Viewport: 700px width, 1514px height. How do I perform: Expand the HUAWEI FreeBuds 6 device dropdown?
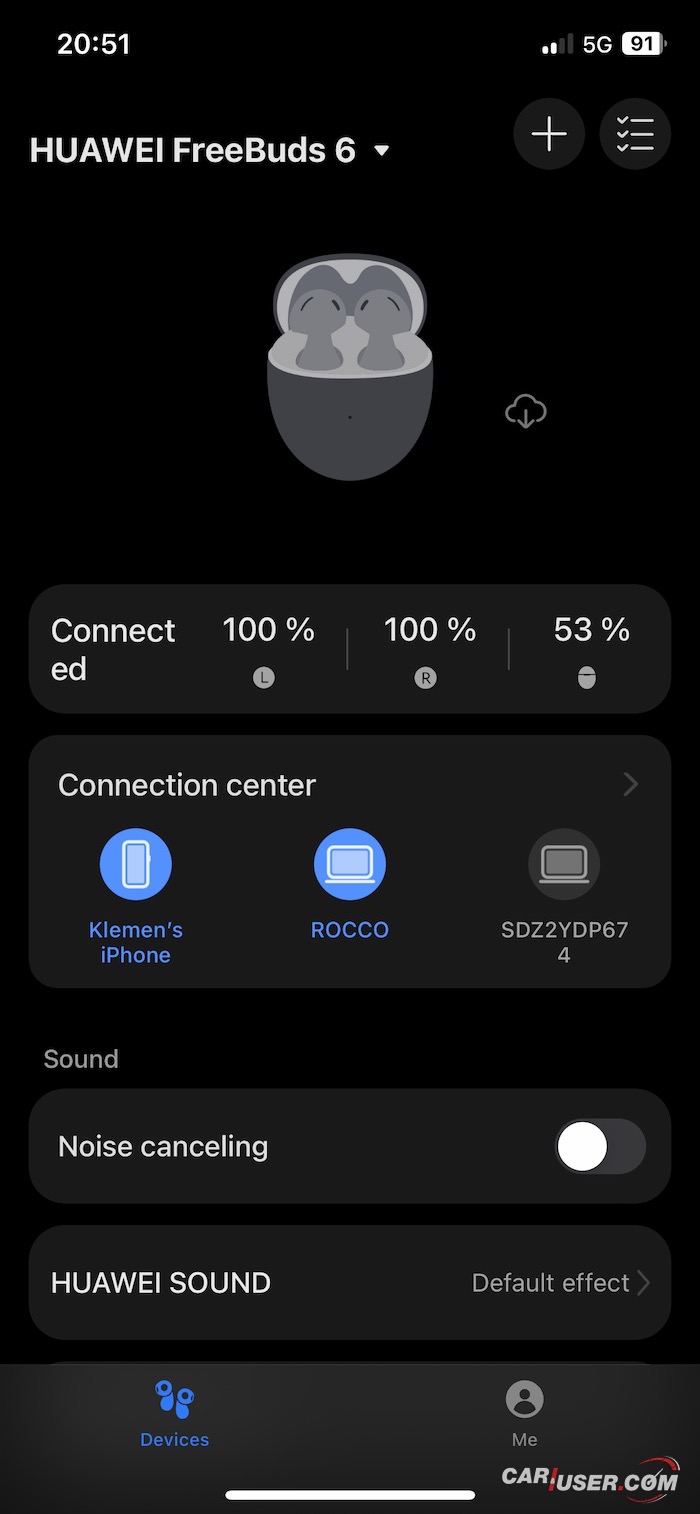380,151
